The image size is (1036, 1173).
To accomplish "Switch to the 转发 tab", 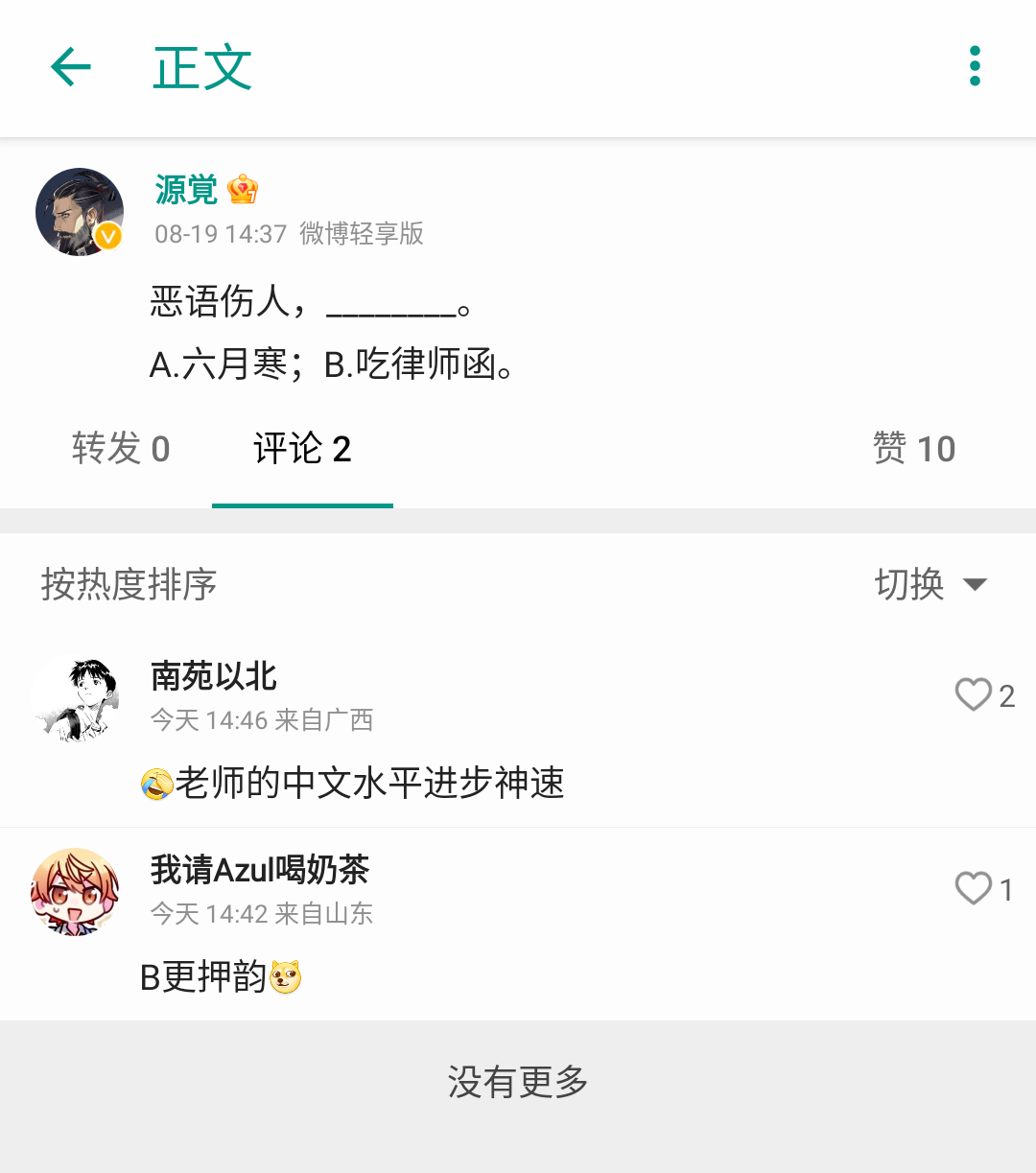I will 121,449.
